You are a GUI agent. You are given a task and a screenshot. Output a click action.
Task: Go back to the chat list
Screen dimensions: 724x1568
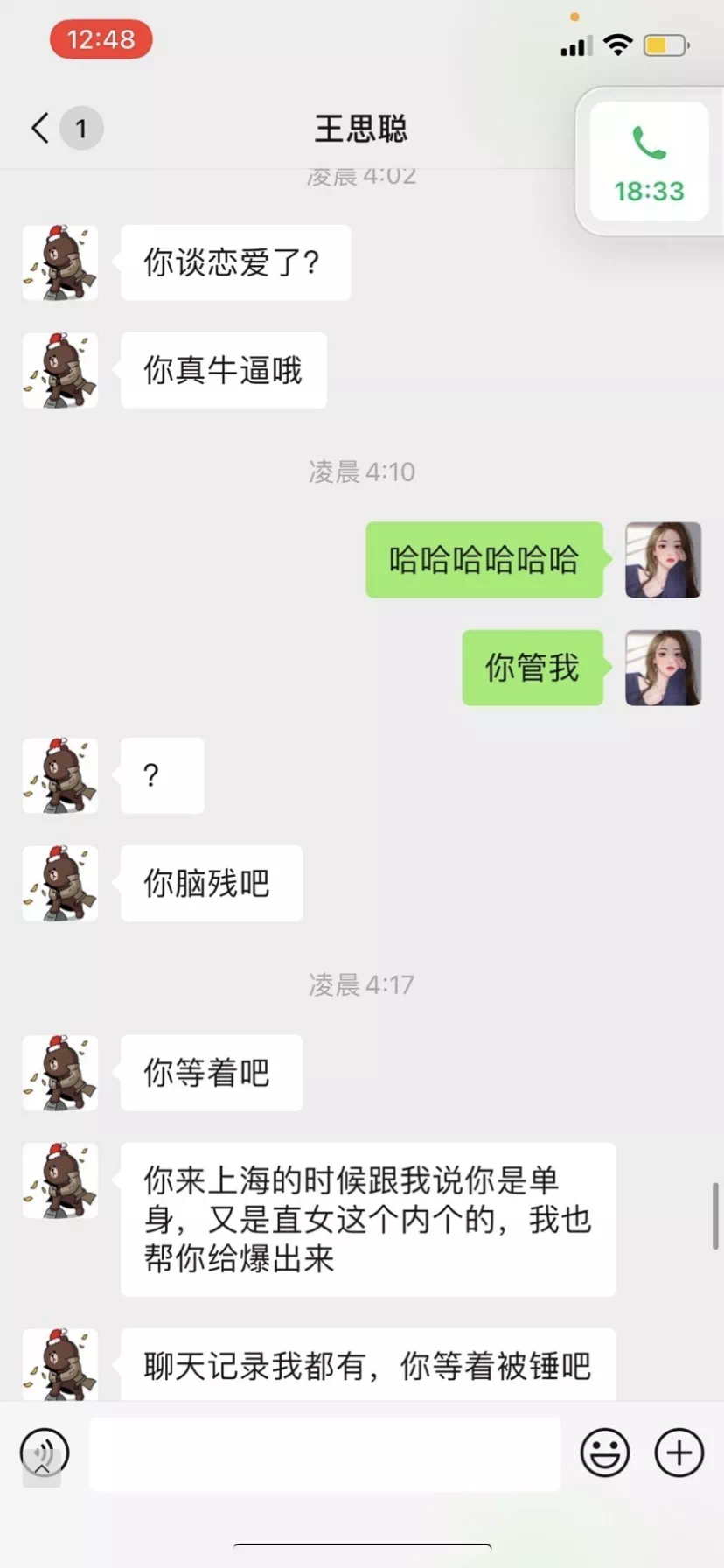40,128
